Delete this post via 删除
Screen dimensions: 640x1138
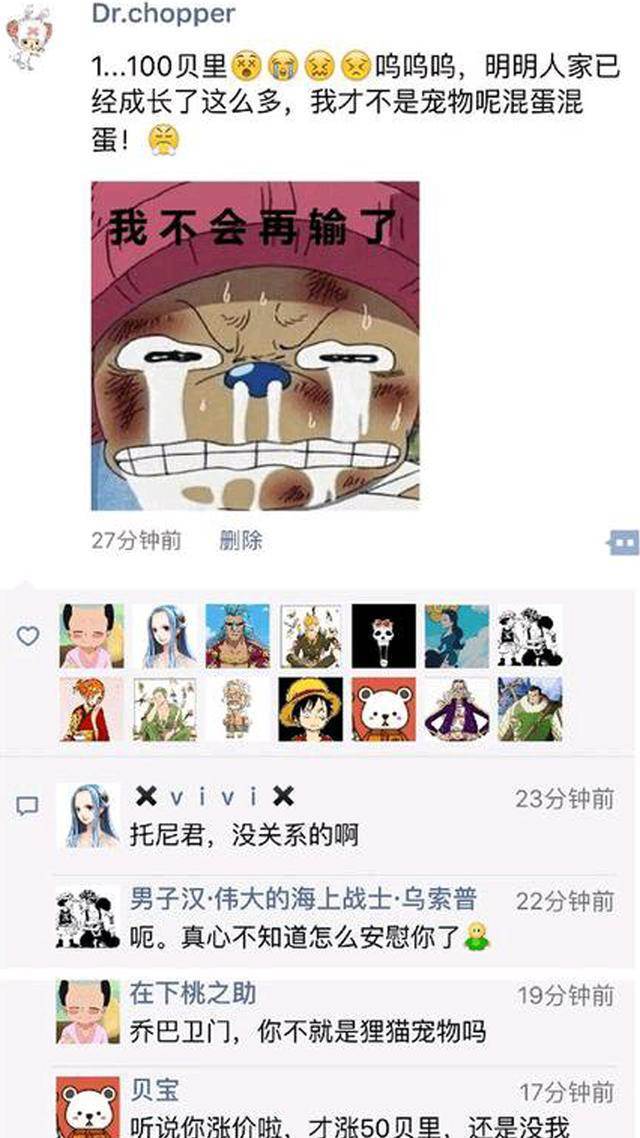pyautogui.click(x=241, y=541)
